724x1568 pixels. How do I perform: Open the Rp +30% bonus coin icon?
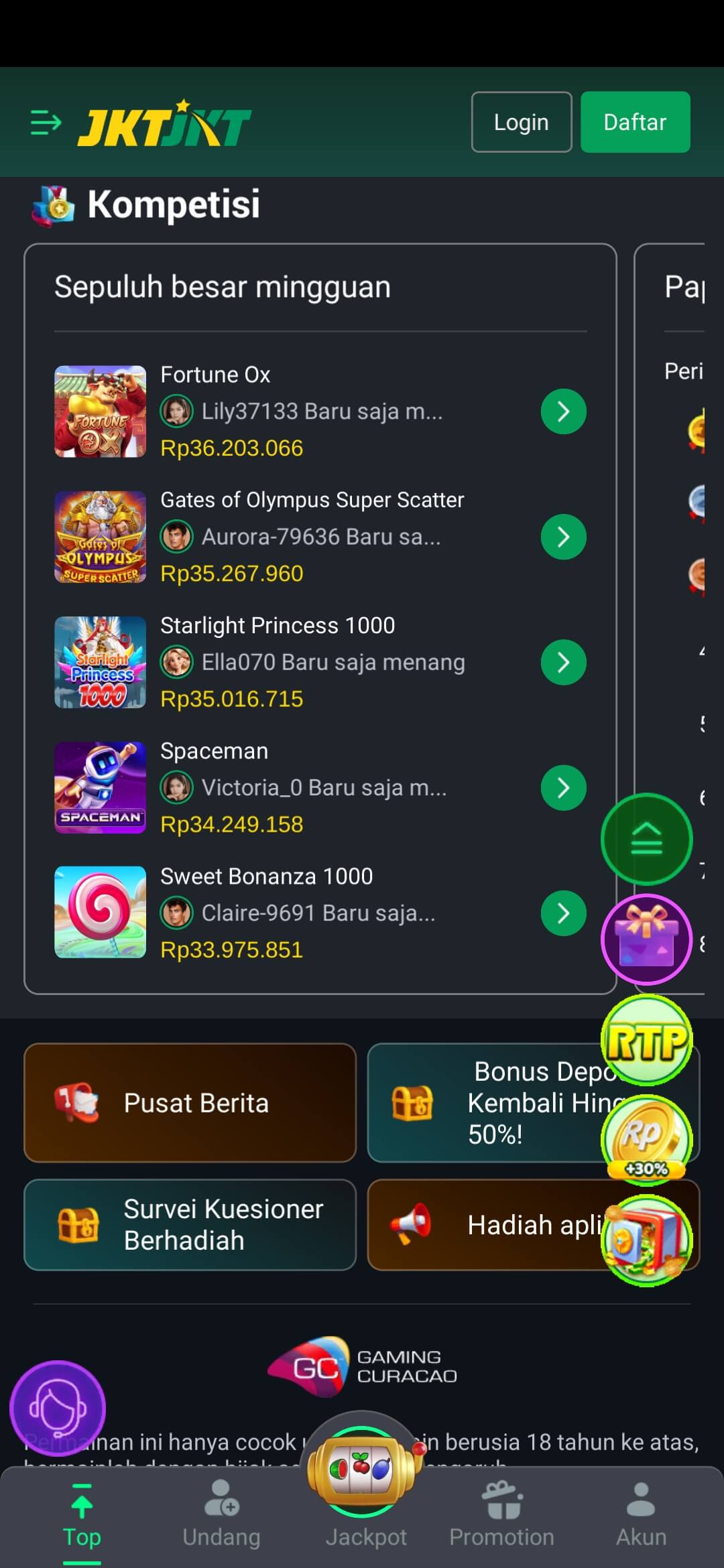click(646, 1139)
